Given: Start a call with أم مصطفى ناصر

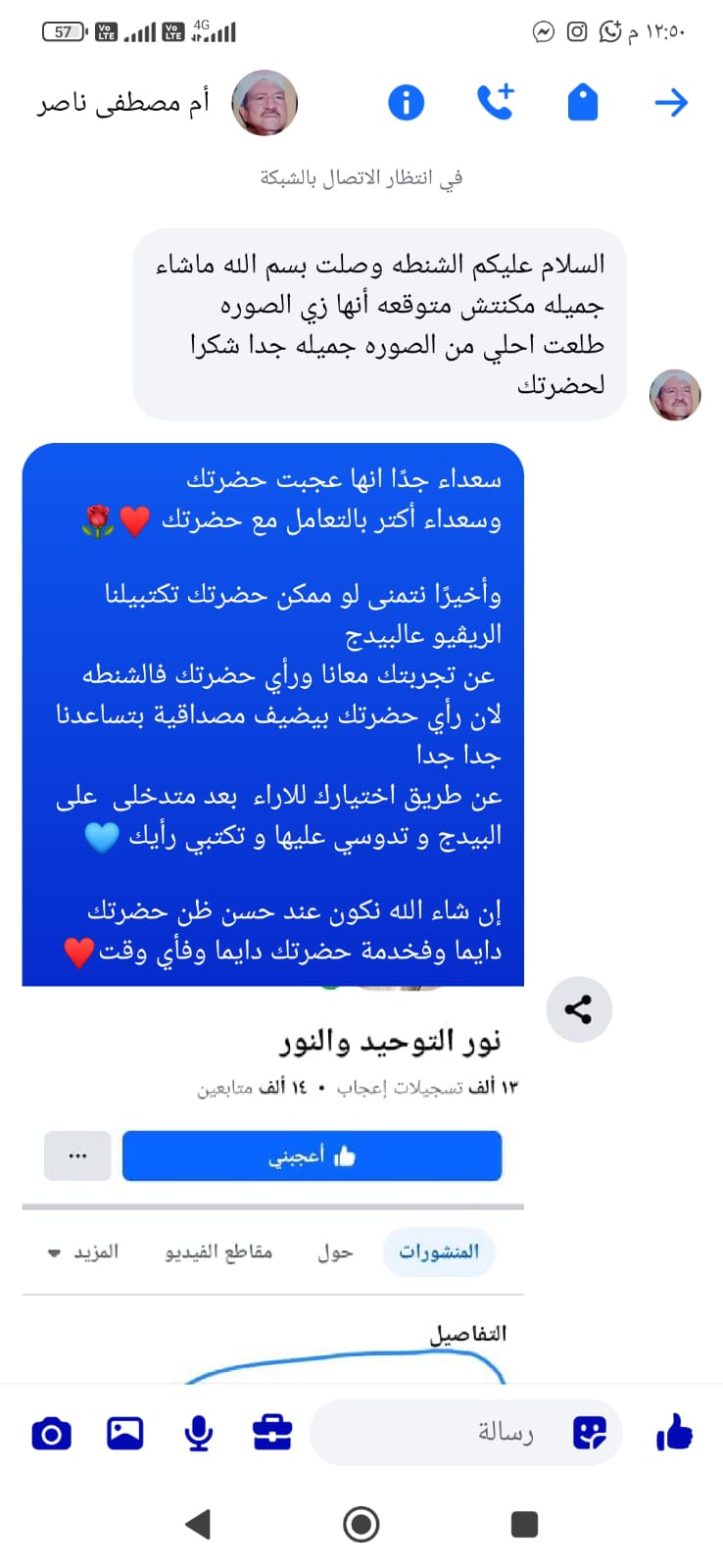Looking at the screenshot, I should click(x=496, y=102).
